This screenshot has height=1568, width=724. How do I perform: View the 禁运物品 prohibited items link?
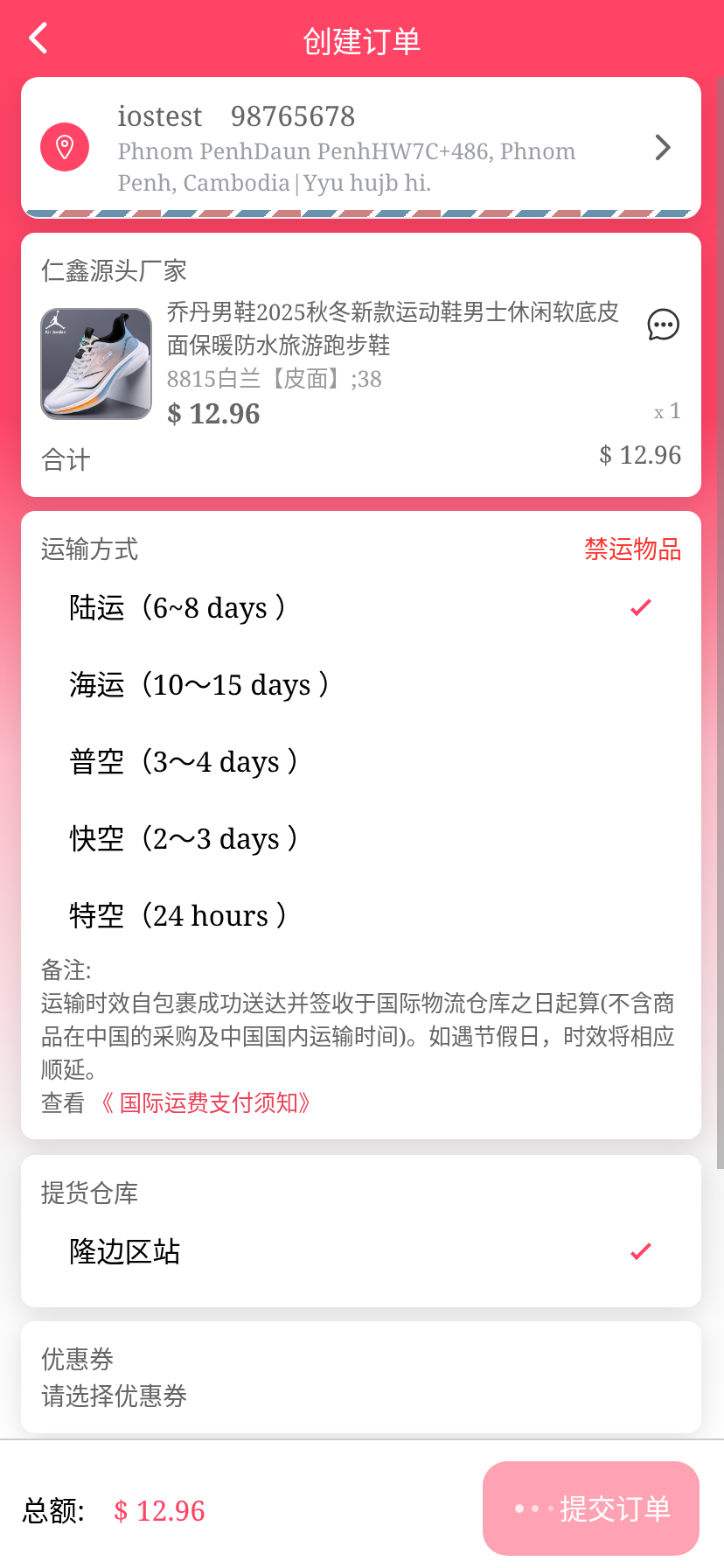click(632, 549)
